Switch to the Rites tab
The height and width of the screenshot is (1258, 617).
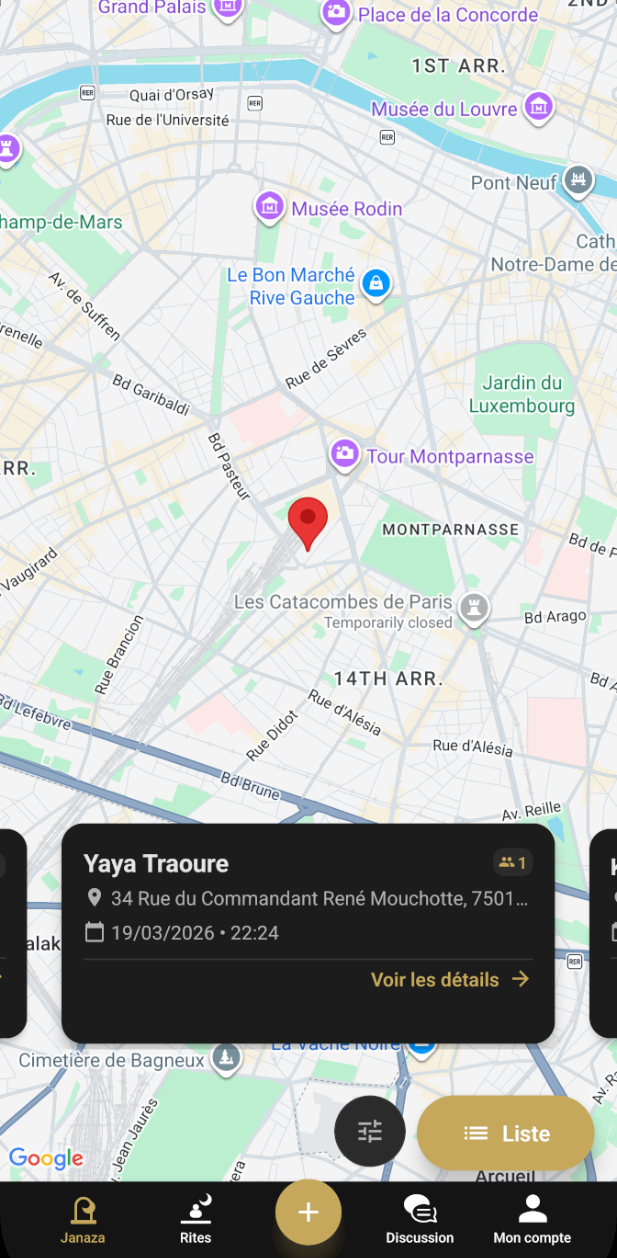pyautogui.click(x=196, y=1220)
